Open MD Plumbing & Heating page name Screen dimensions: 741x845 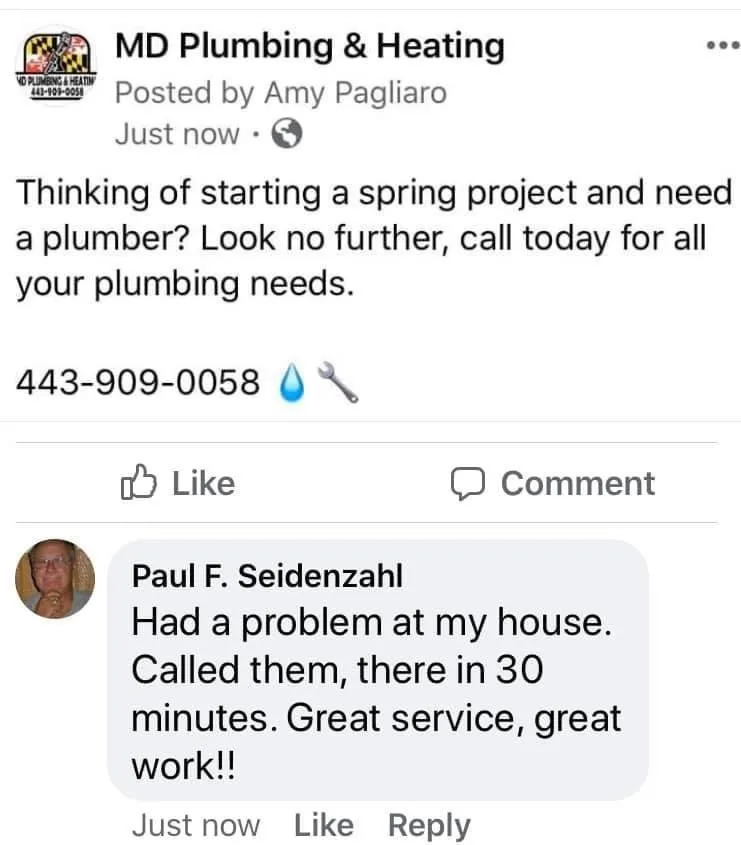310,45
